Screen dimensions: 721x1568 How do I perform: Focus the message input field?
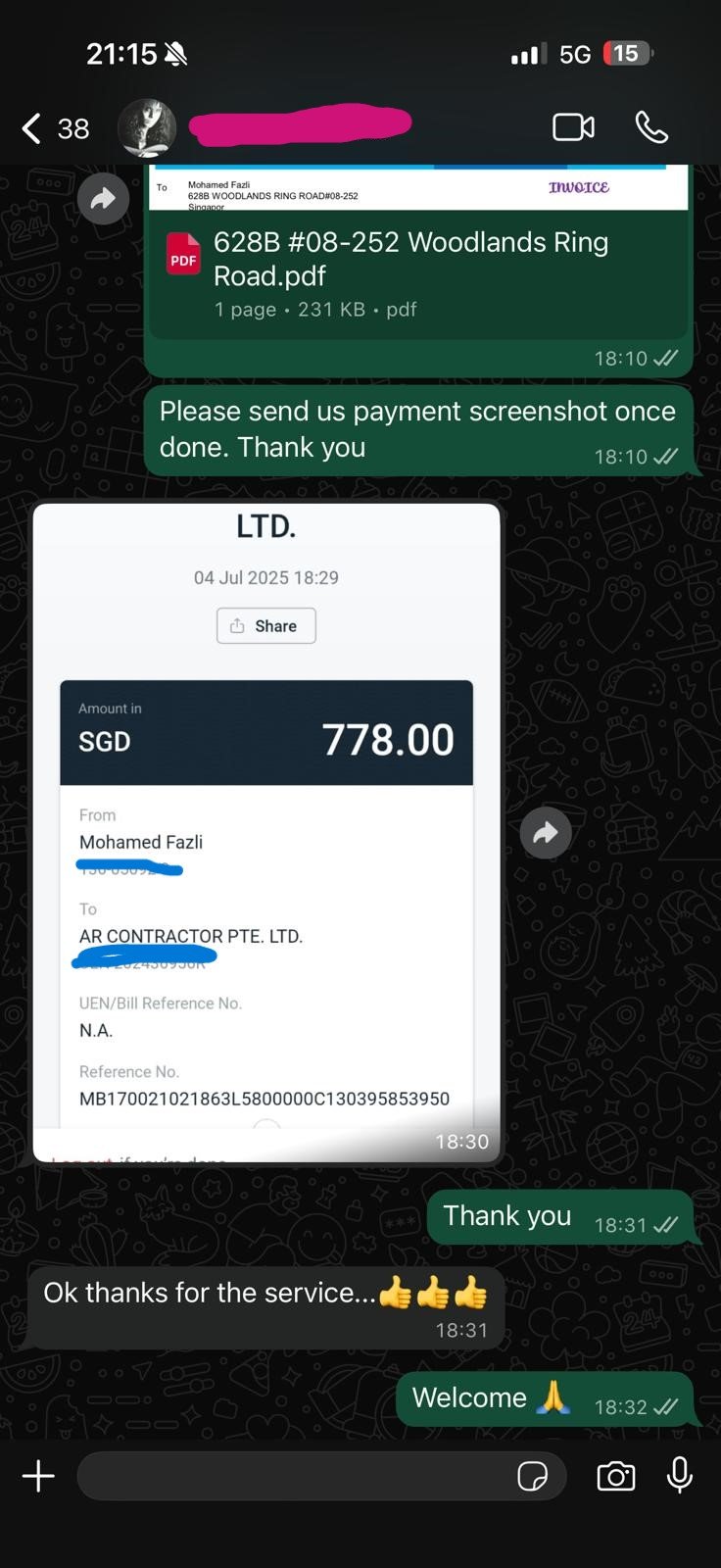(294, 1476)
